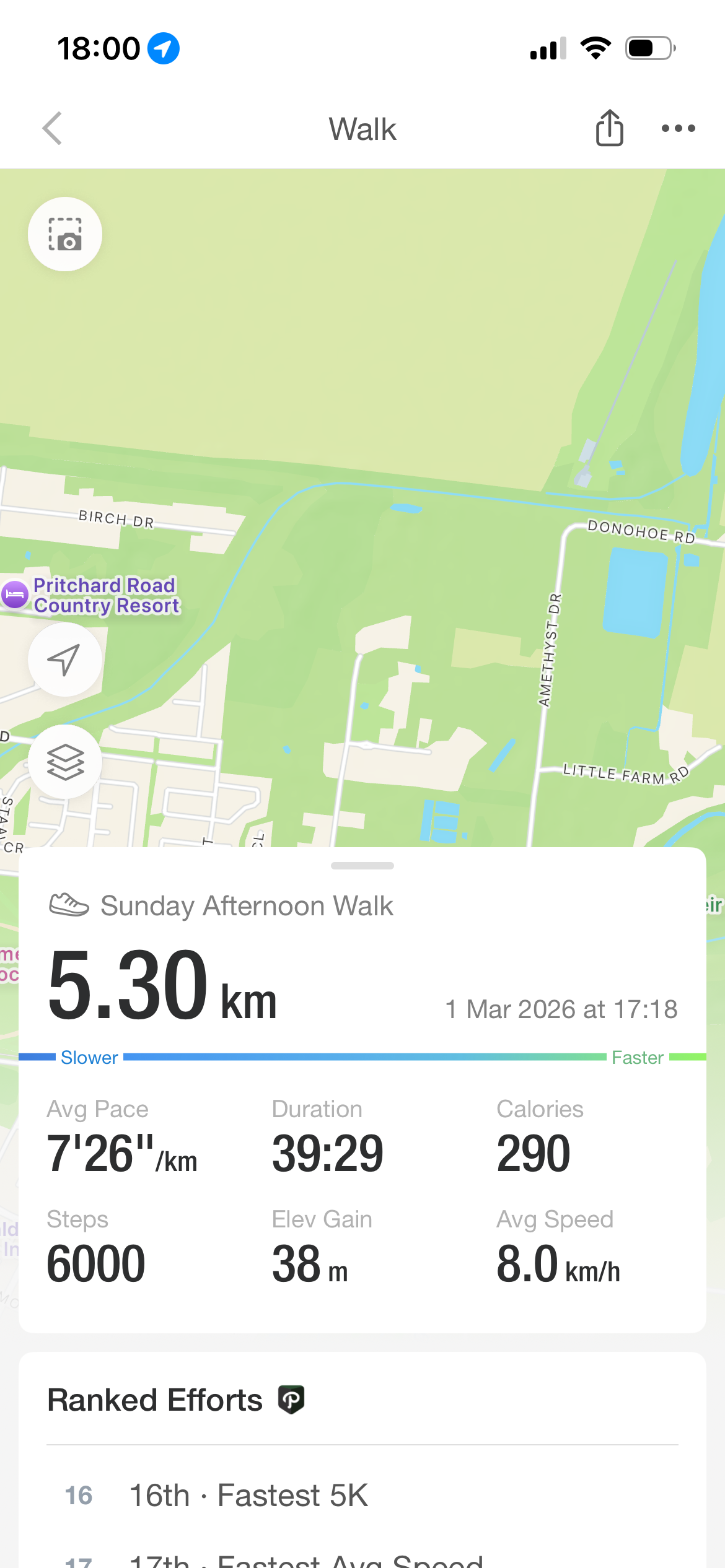Tap the stats panel drag handle

pos(362,866)
